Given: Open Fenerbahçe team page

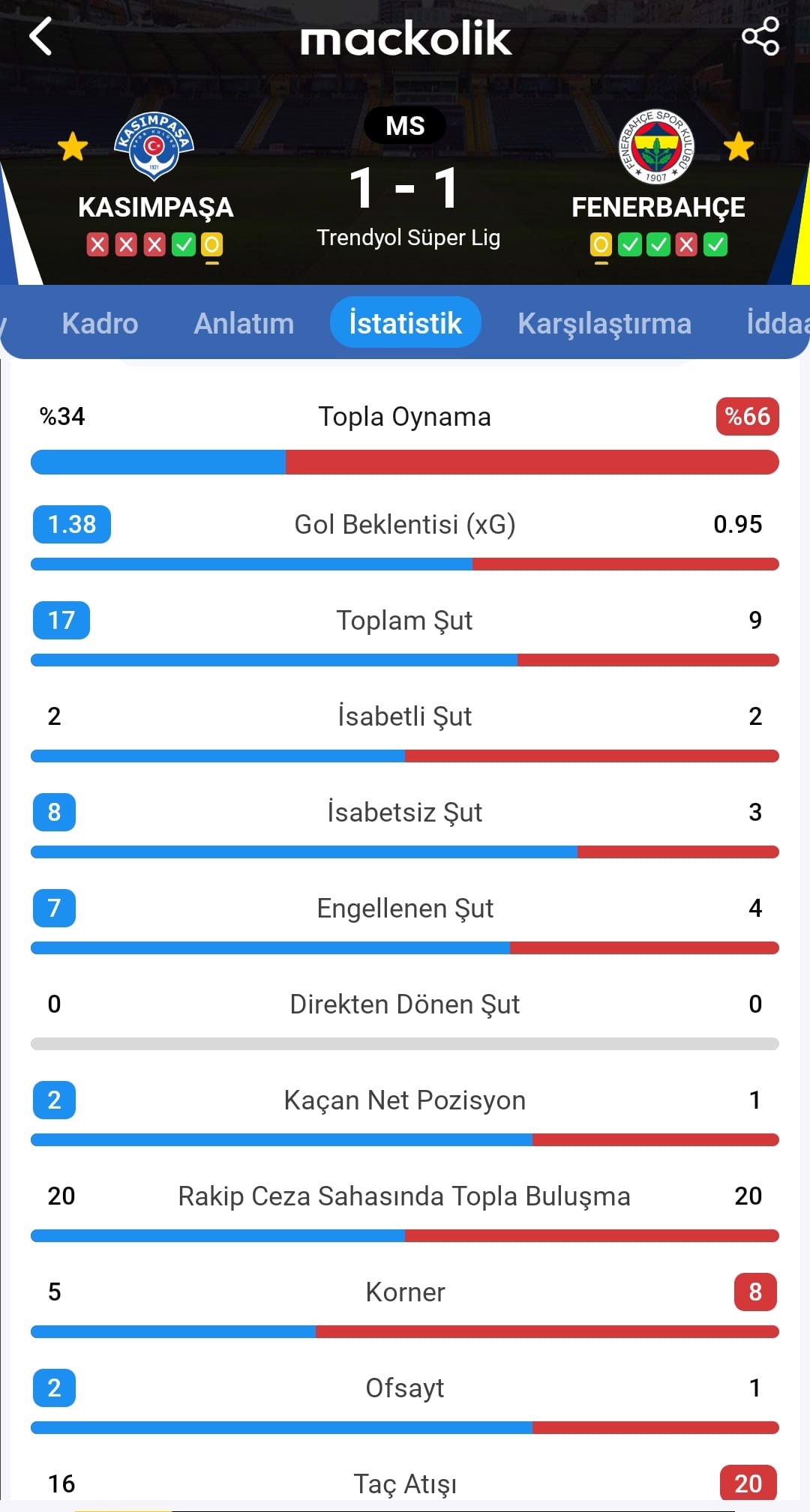Looking at the screenshot, I should (x=656, y=147).
